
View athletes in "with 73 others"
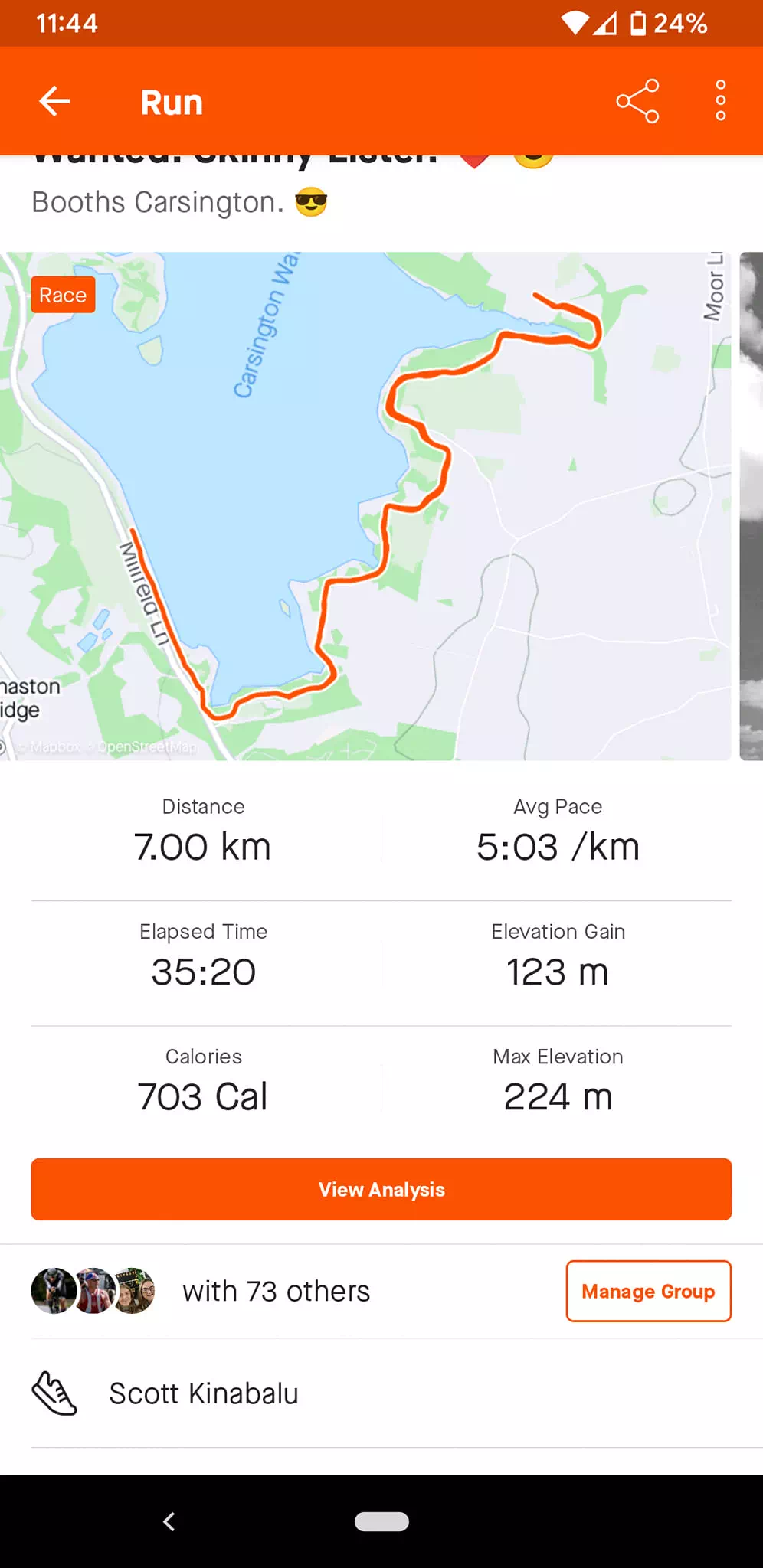[x=276, y=1291]
